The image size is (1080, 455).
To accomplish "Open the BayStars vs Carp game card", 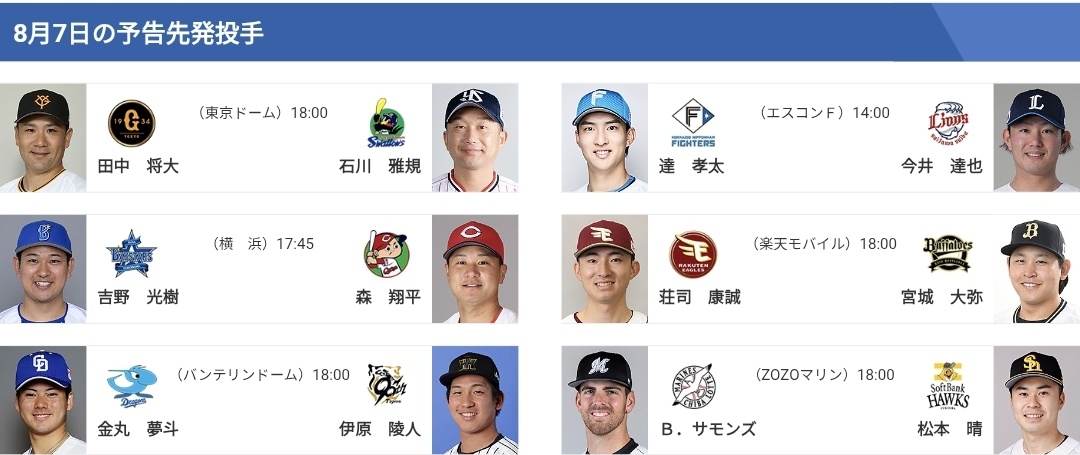I will click(x=259, y=269).
